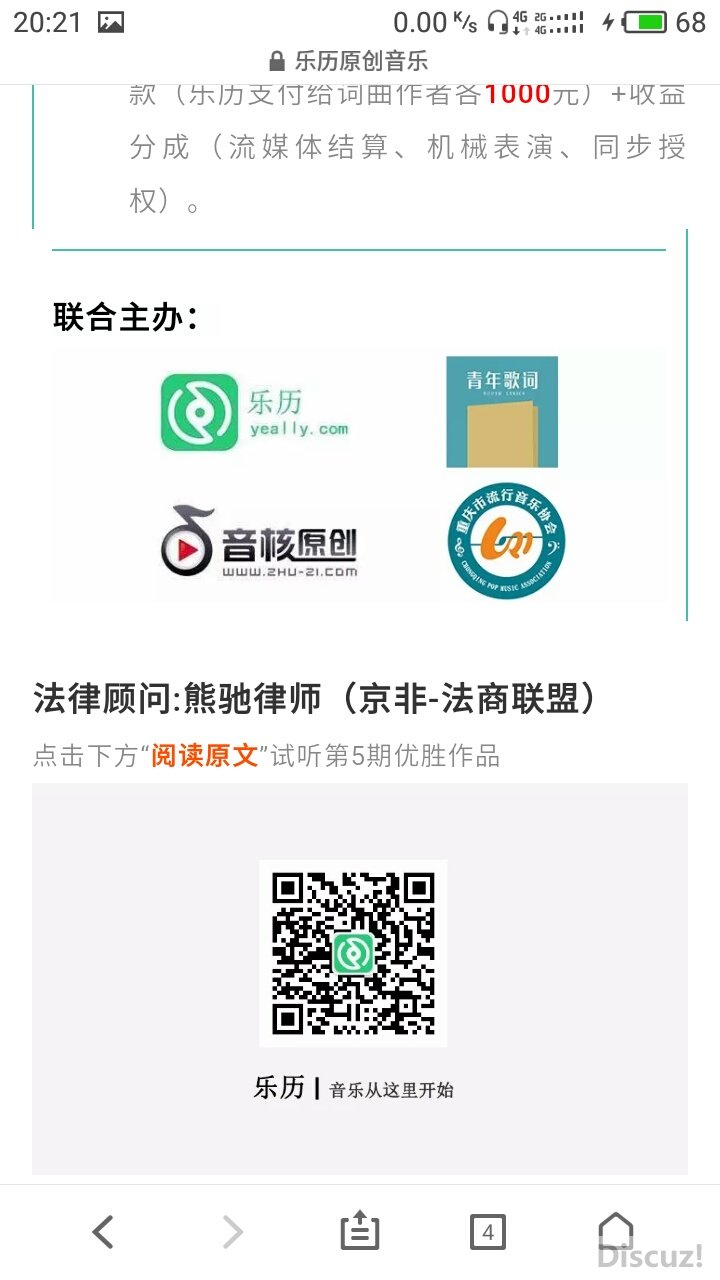This screenshot has height=1280, width=720.
Task: Share this page from the bottom toolbar
Action: [x=360, y=1232]
